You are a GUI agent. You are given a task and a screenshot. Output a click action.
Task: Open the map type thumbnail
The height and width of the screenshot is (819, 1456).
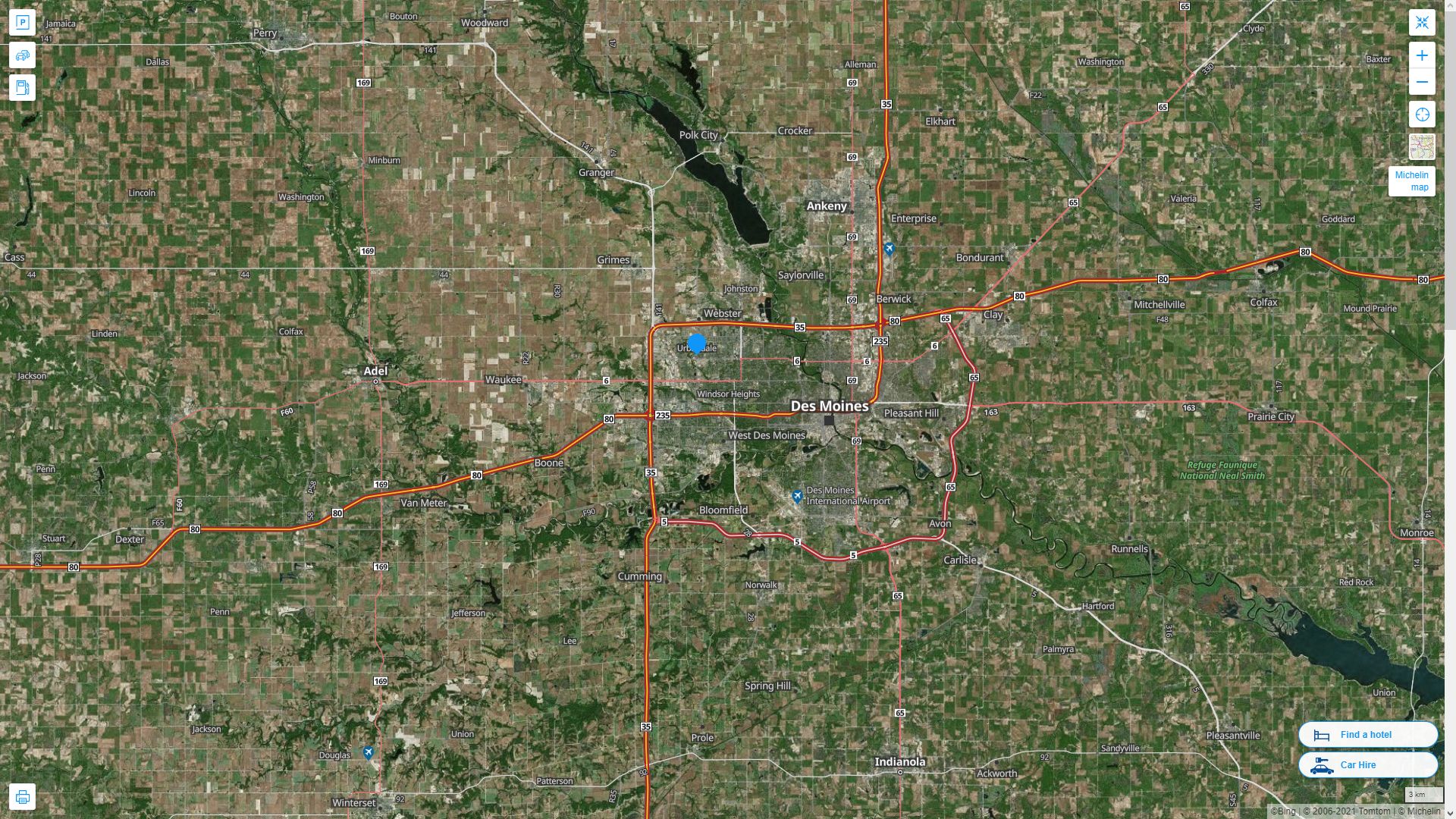coord(1422,146)
